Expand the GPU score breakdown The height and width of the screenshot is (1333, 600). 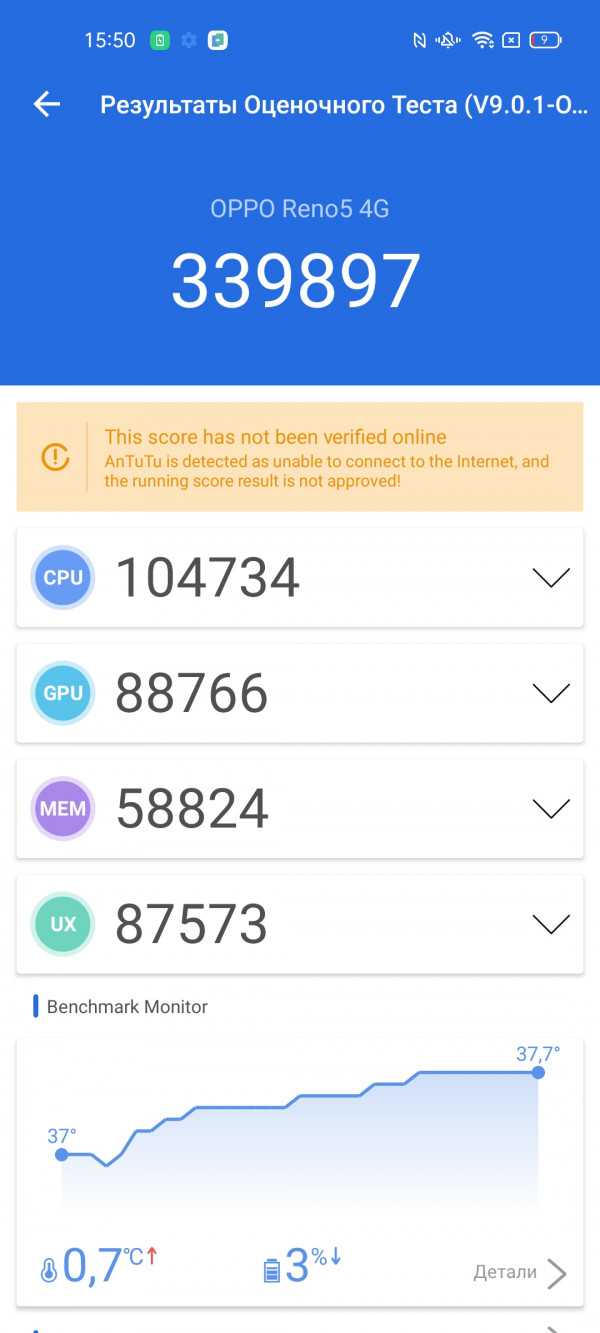(551, 693)
